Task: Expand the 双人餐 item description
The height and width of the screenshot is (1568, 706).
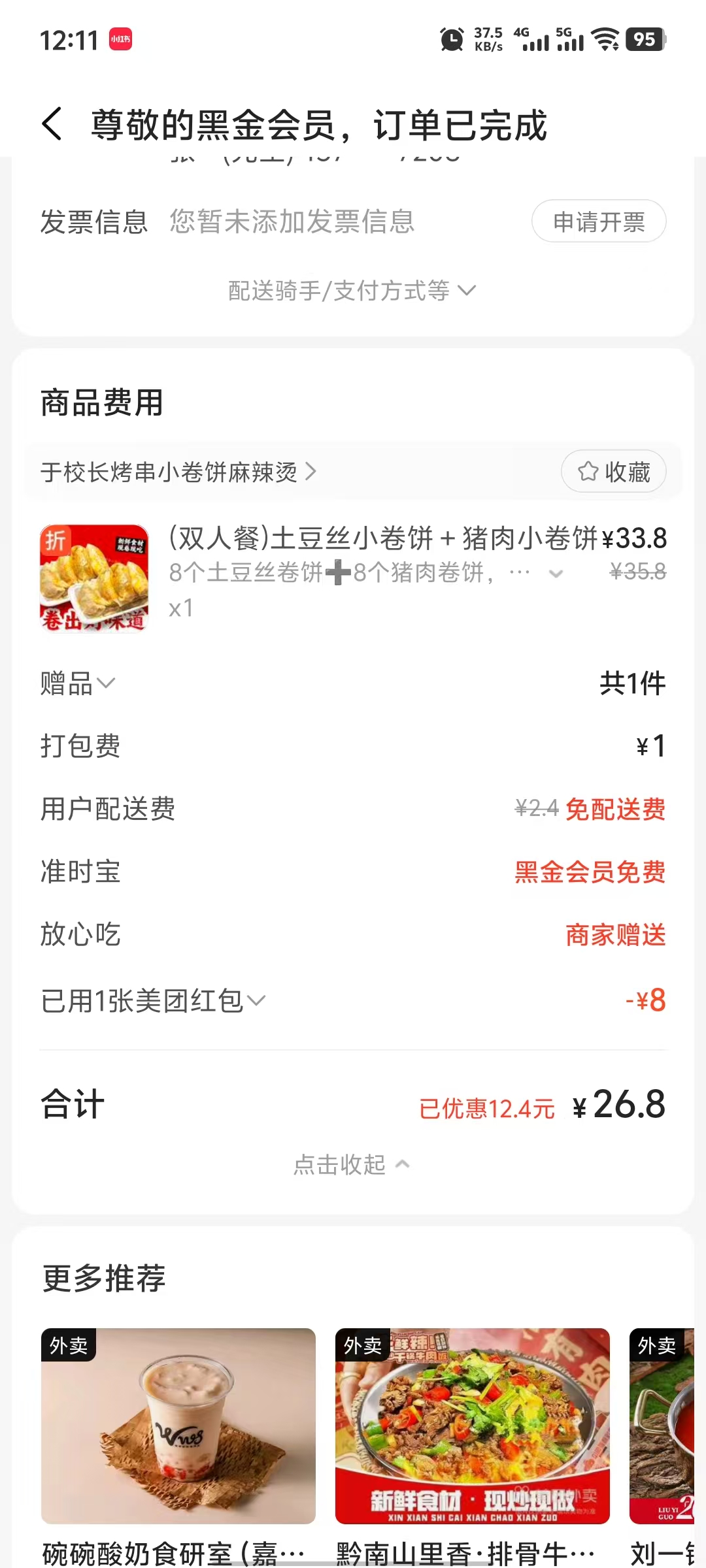Action: pos(556,574)
